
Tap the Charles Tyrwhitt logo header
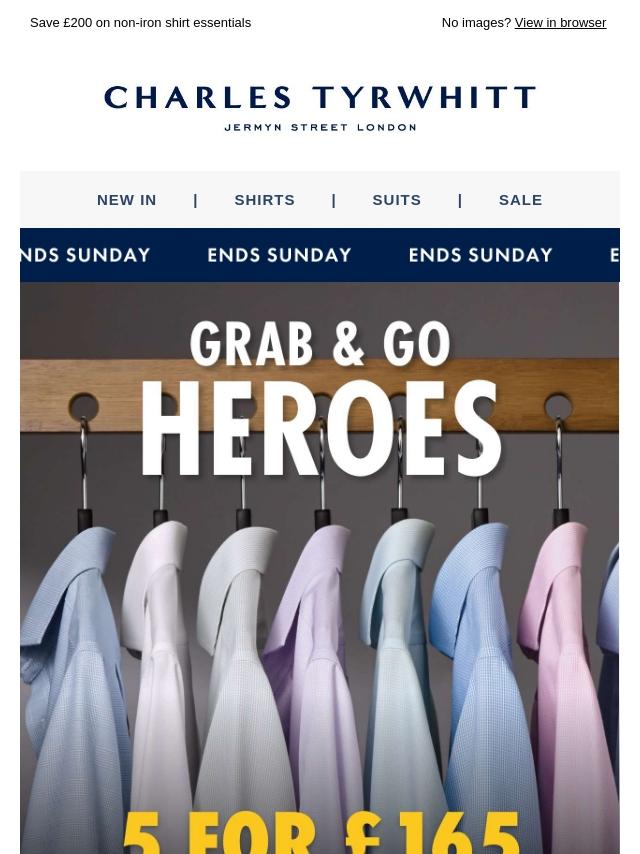(320, 108)
